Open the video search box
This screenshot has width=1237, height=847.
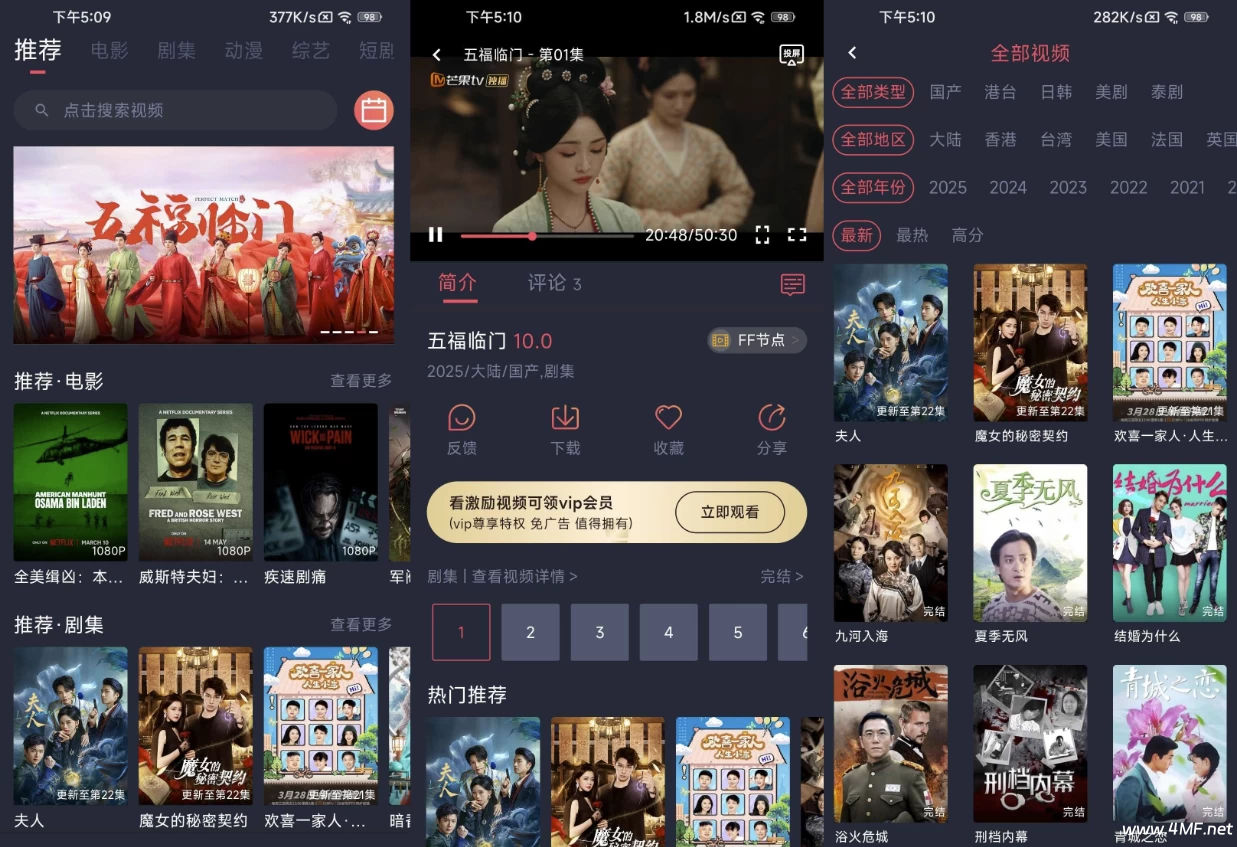coord(175,111)
